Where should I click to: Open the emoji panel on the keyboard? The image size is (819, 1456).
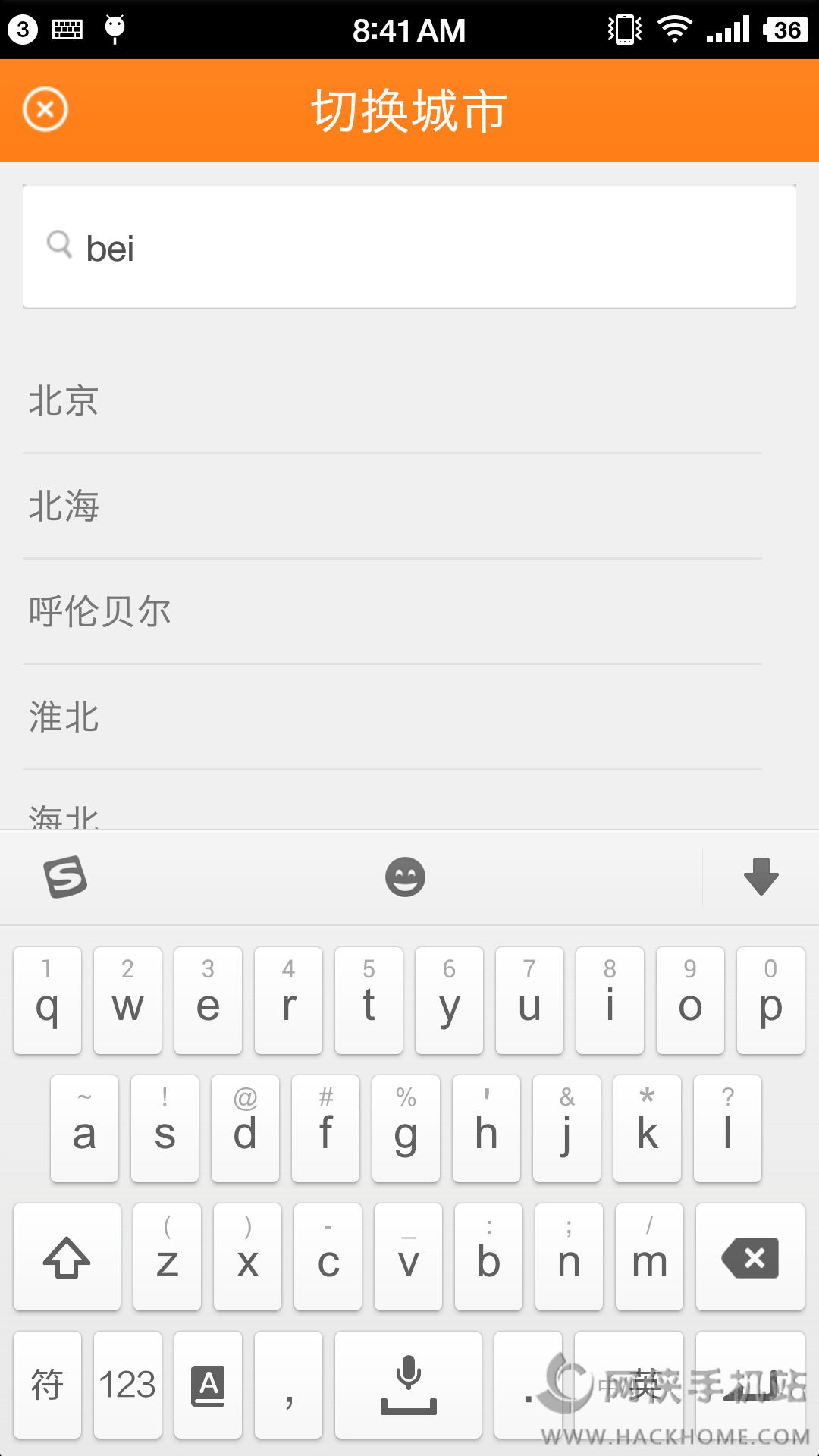[405, 877]
